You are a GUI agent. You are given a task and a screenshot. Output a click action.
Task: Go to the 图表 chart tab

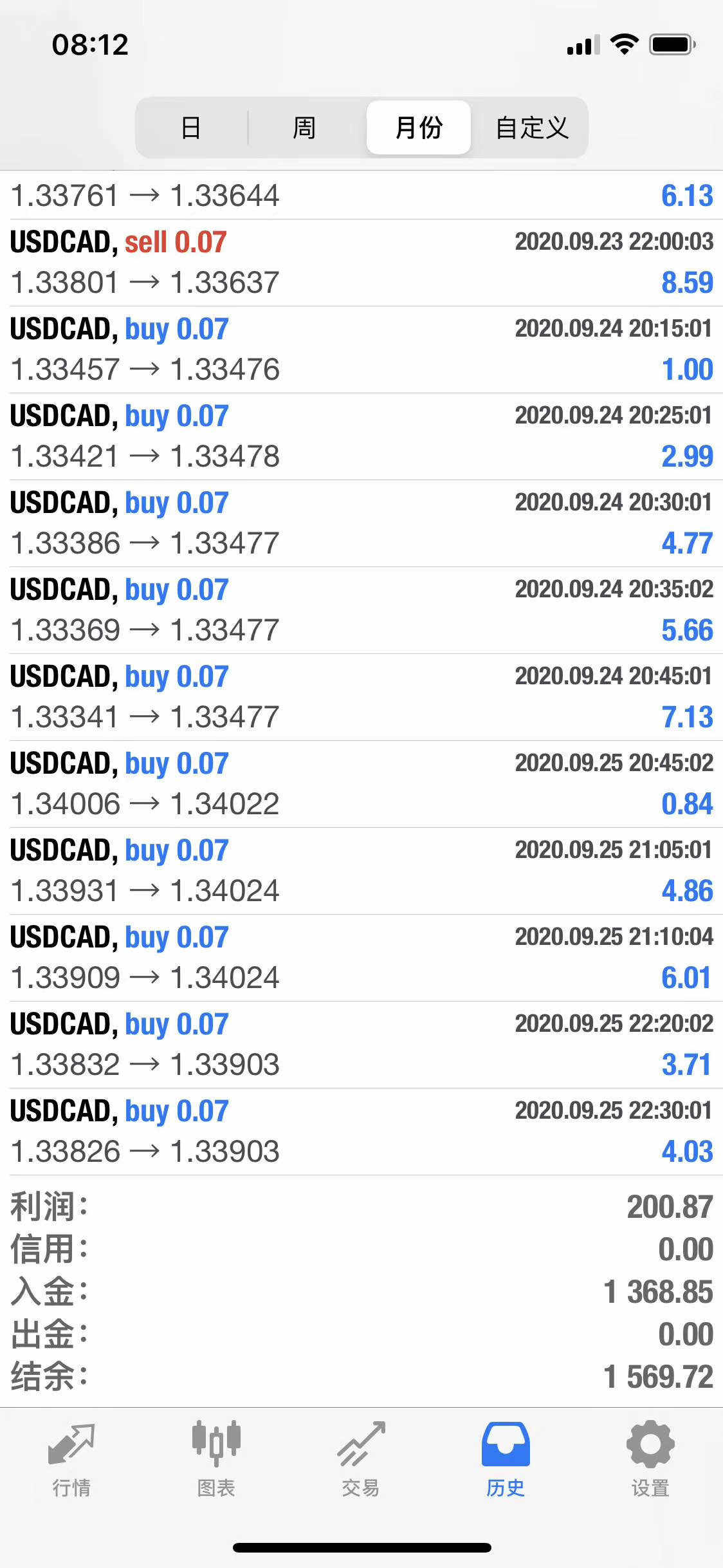[216, 1459]
